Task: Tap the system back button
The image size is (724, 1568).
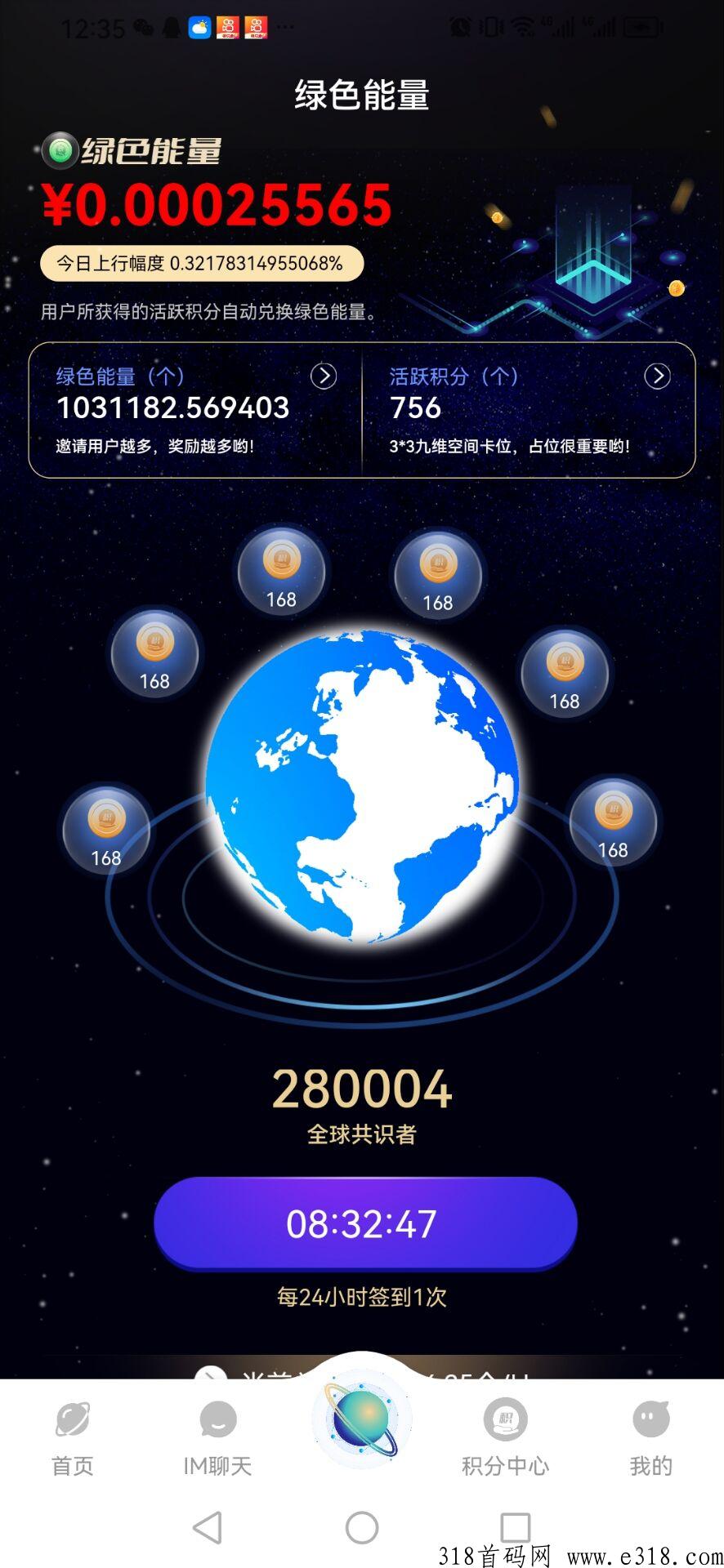Action: point(208,1527)
